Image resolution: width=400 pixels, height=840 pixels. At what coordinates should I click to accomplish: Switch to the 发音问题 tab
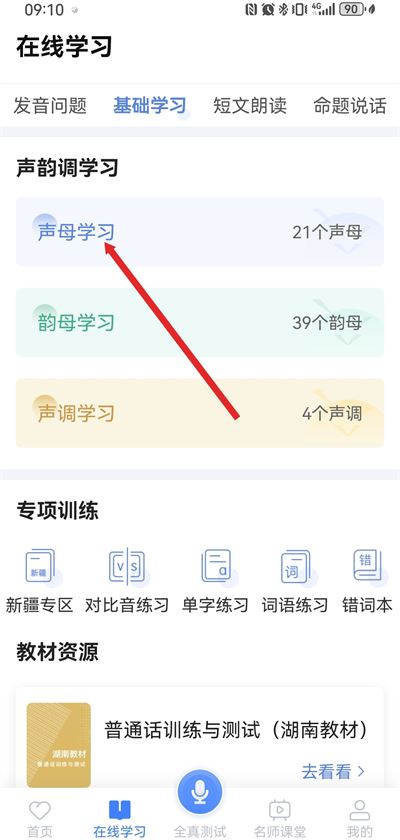tap(50, 106)
